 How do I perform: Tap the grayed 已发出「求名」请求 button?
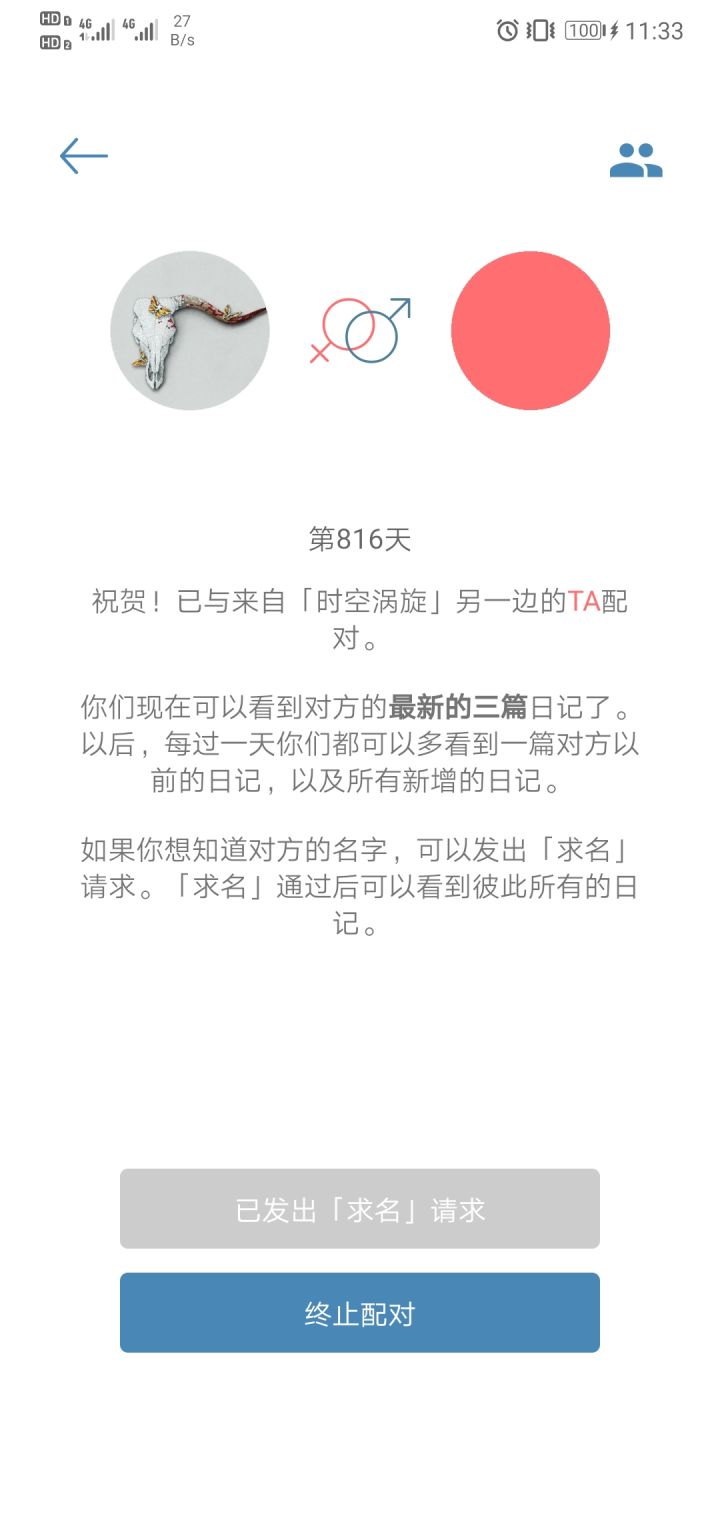(x=359, y=1208)
